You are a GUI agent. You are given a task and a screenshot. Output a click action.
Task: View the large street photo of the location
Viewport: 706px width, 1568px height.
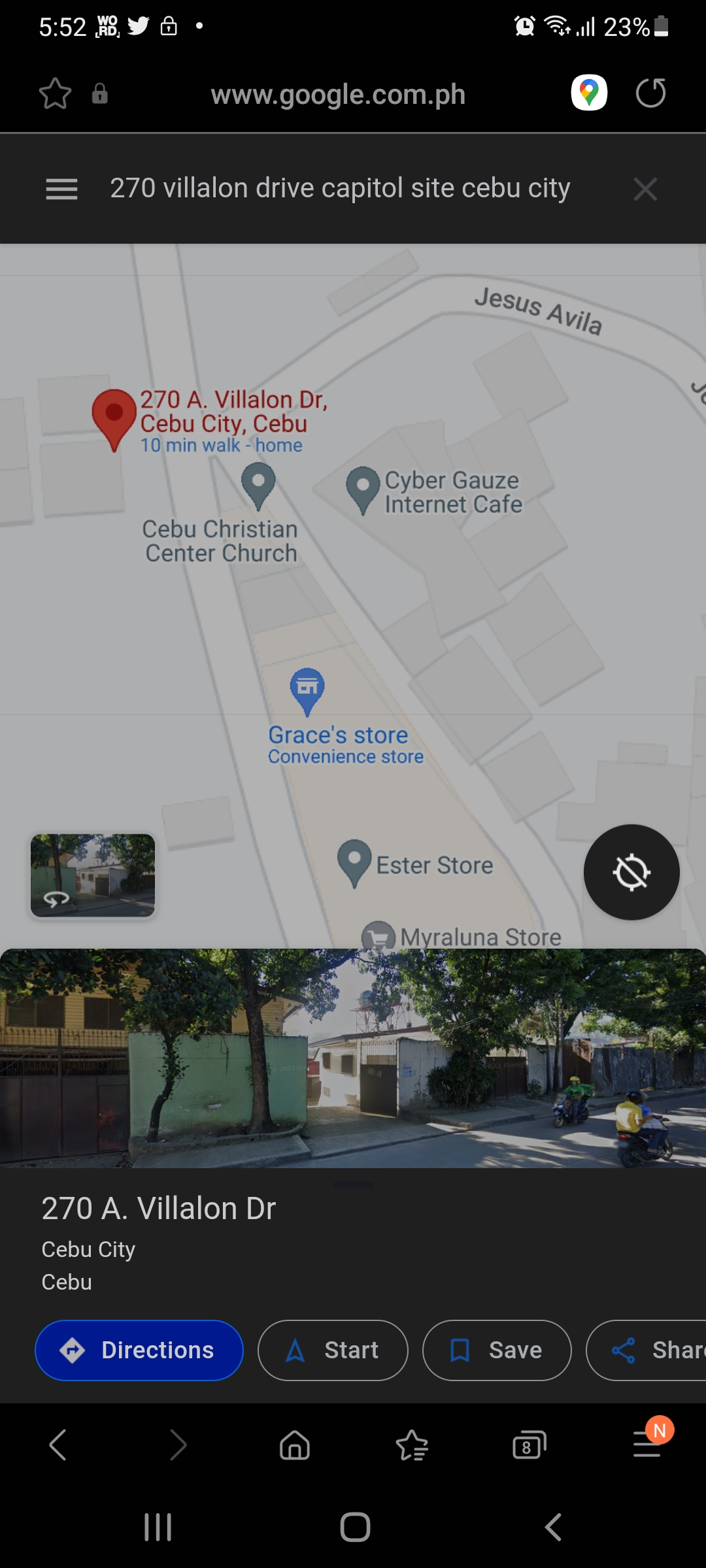click(353, 1058)
